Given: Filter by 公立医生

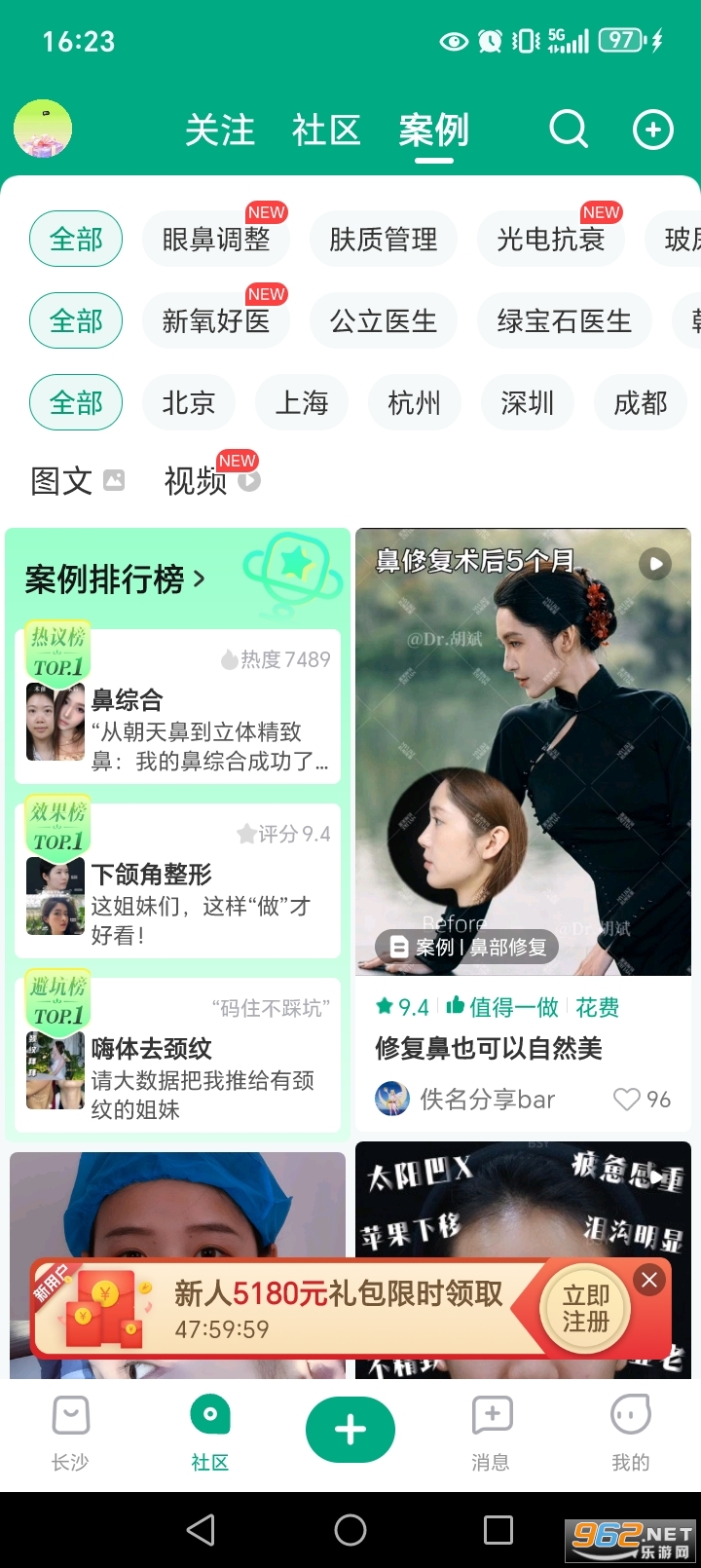Looking at the screenshot, I should (x=384, y=321).
